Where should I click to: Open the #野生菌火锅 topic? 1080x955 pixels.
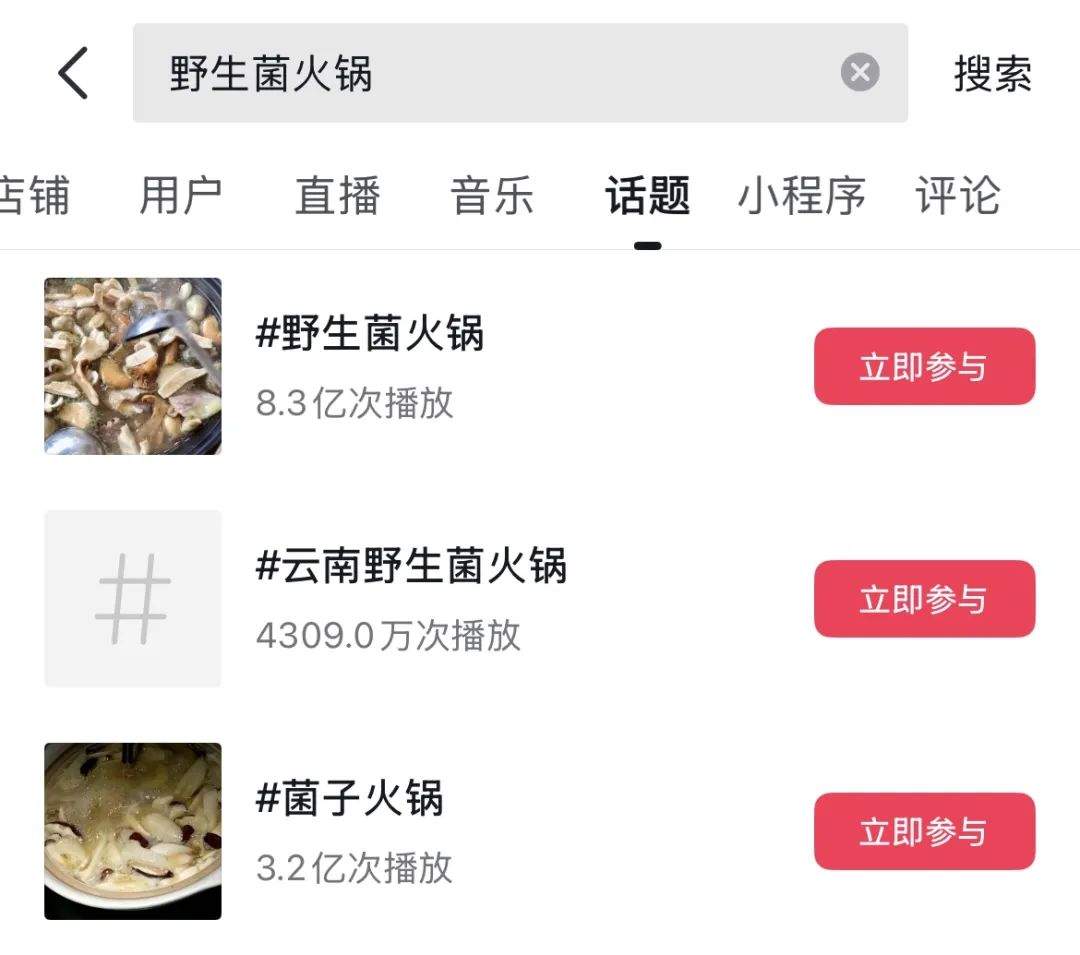(370, 334)
